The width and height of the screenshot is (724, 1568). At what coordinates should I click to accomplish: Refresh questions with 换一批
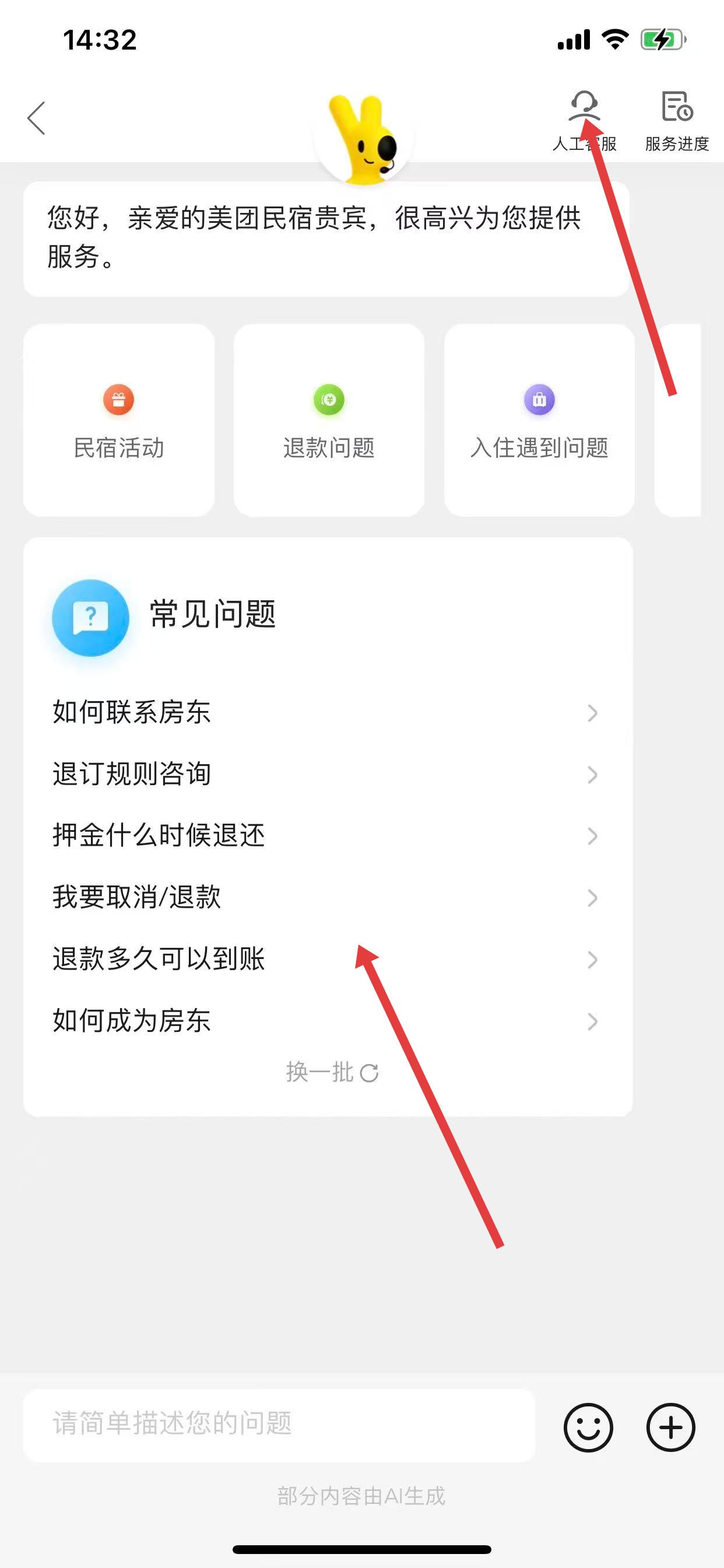point(332,1073)
